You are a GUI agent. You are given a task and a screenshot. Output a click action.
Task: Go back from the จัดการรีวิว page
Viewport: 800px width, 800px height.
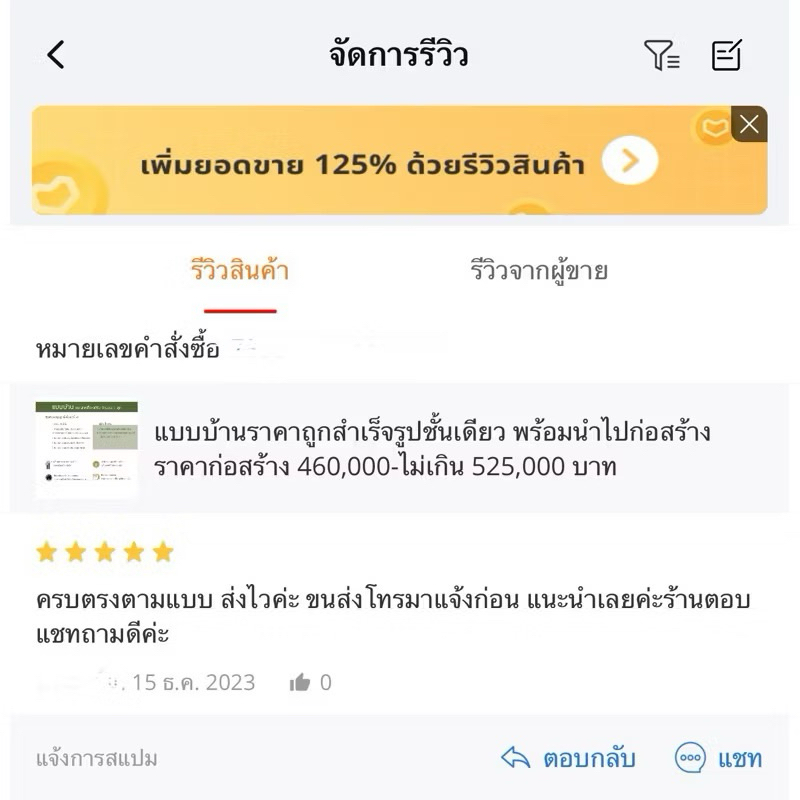click(x=56, y=55)
